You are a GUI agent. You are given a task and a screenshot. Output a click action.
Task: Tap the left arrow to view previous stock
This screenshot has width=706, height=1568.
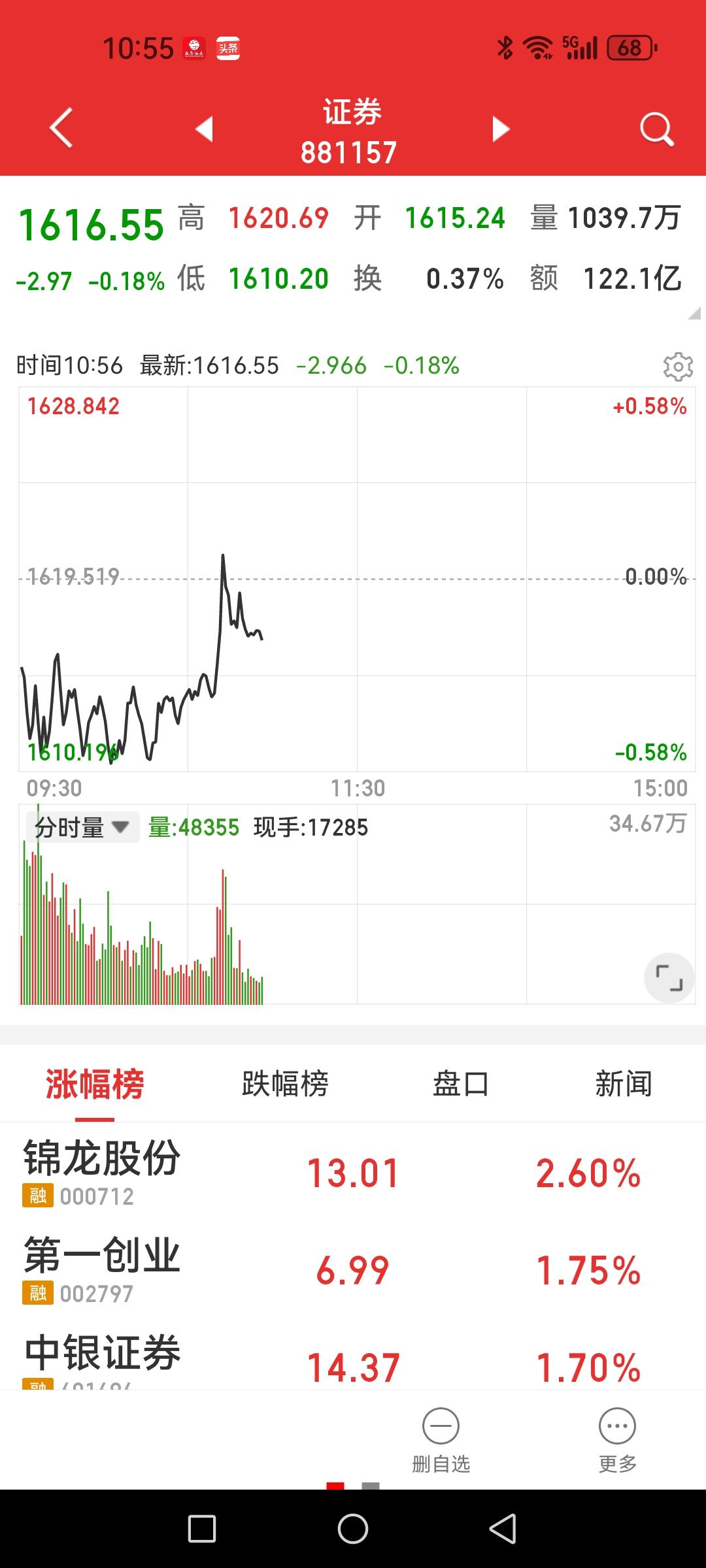click(205, 129)
